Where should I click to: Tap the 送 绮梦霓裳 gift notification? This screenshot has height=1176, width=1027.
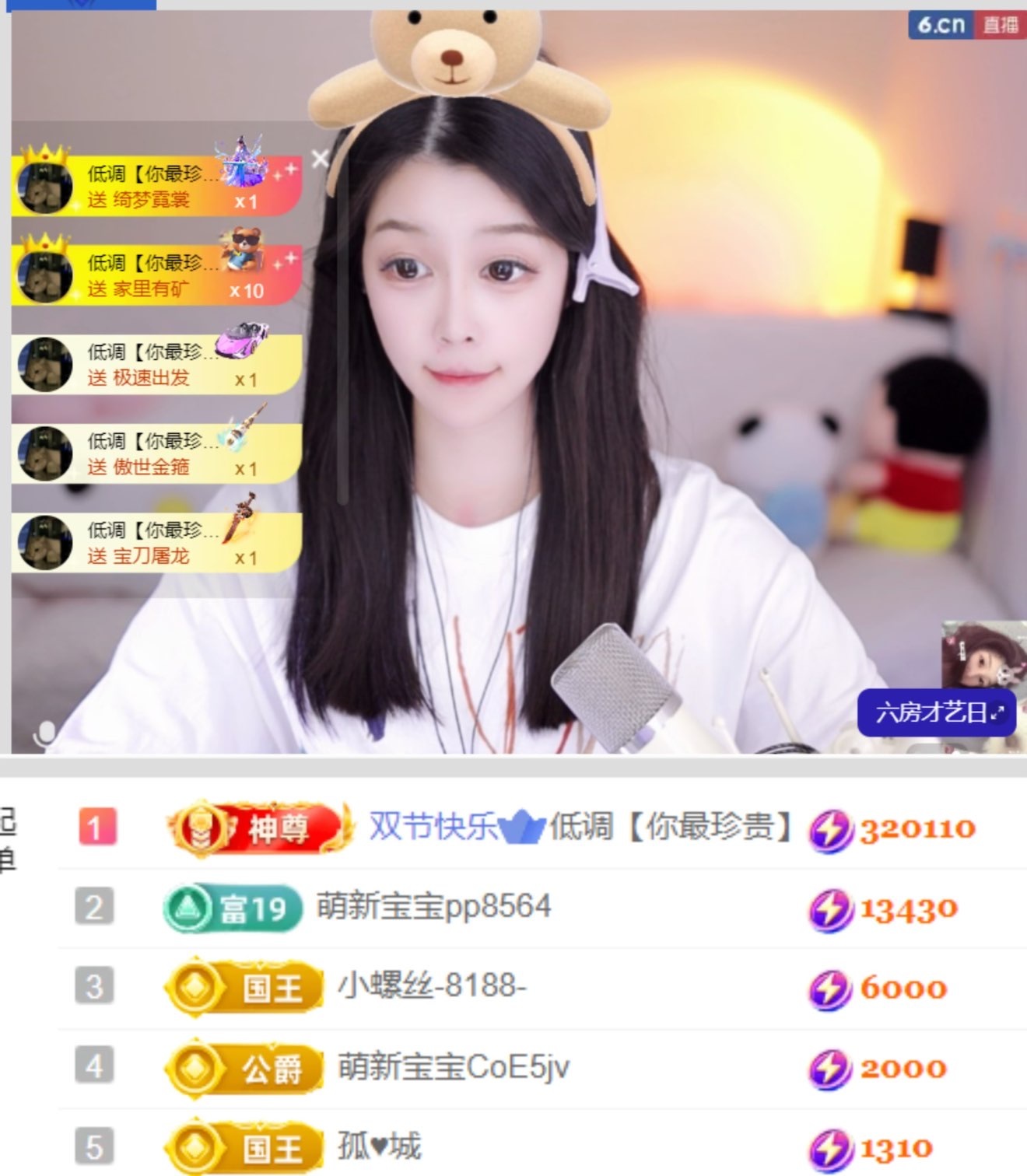pyautogui.click(x=156, y=187)
